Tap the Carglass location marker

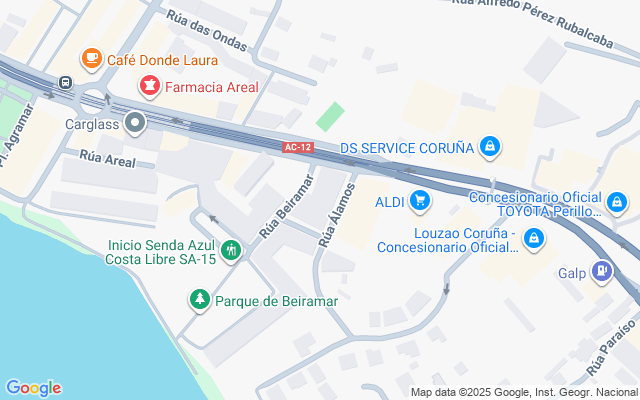135,124
